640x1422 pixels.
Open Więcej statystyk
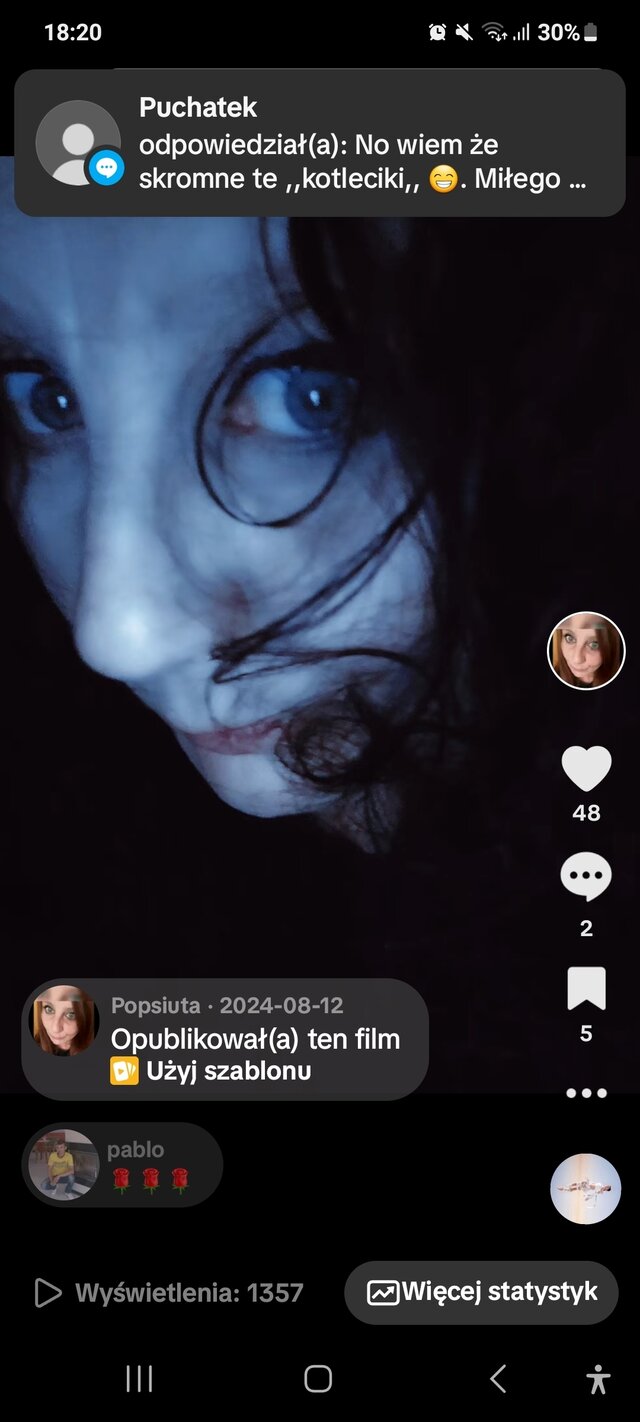481,1292
